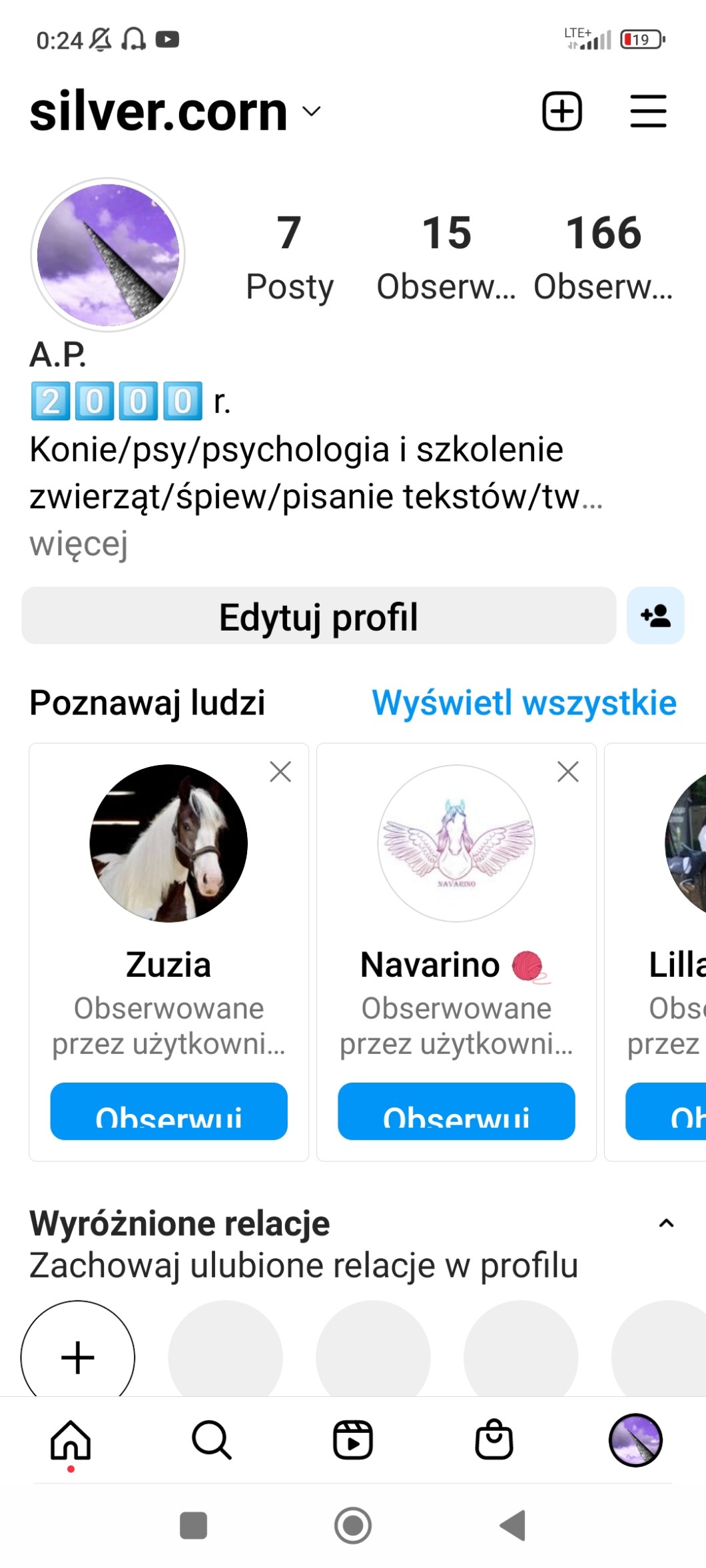
Task: Open the discover people icon button
Action: point(655,616)
